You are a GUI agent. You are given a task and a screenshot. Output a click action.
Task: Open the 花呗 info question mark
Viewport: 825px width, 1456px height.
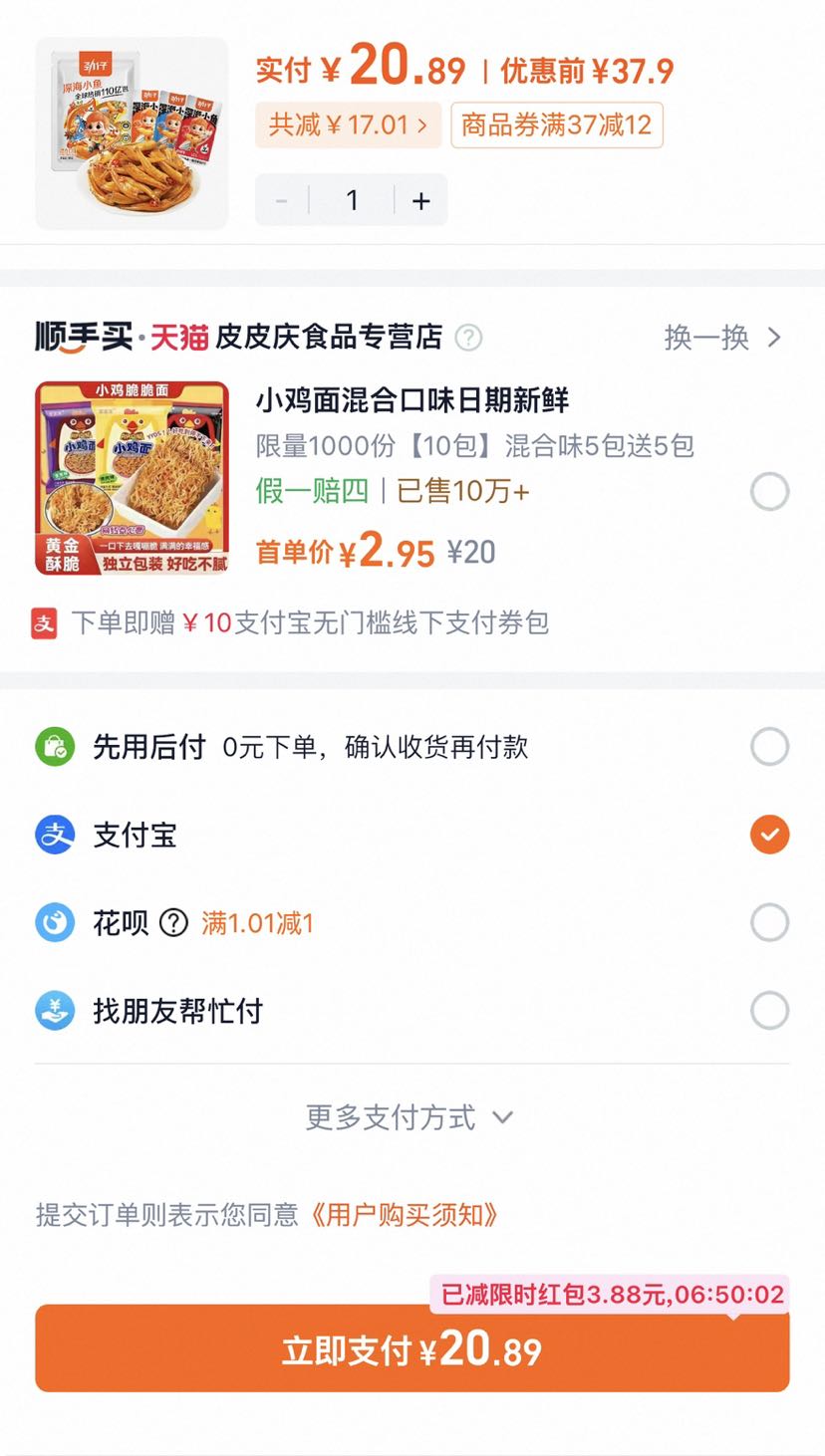tap(173, 923)
